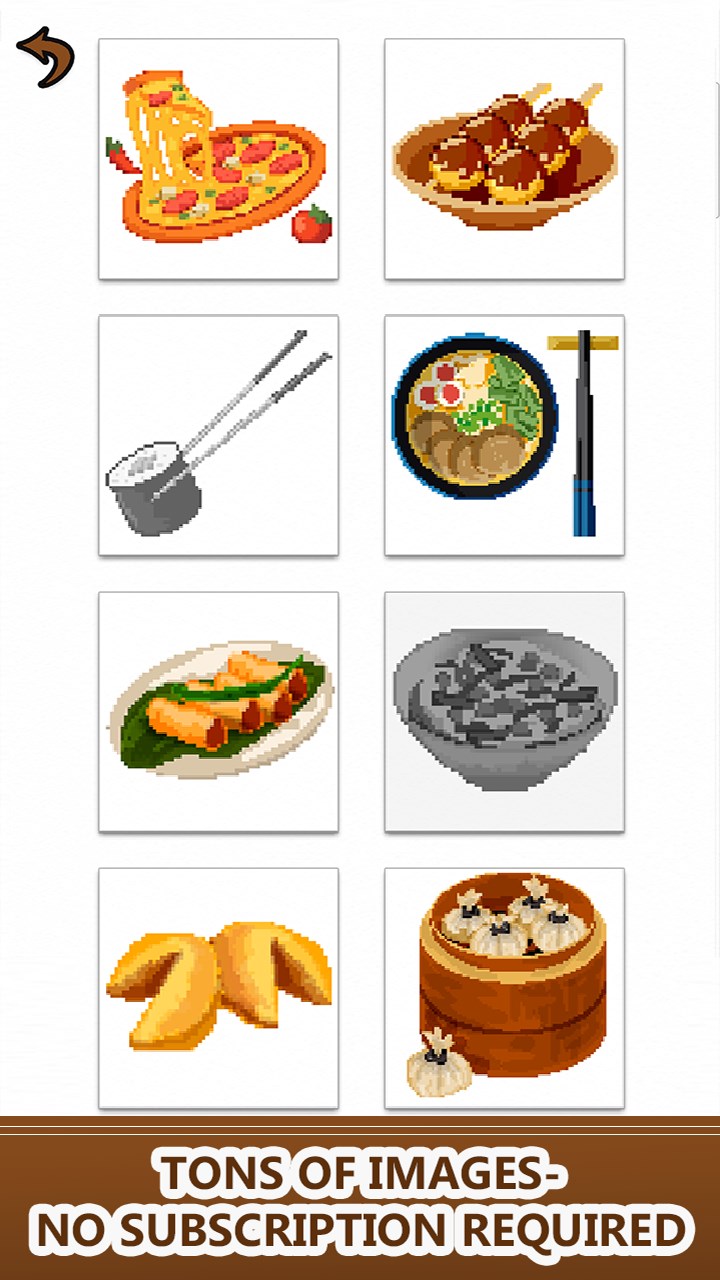Choose the ramen bowl with chopsticks image

point(504,435)
